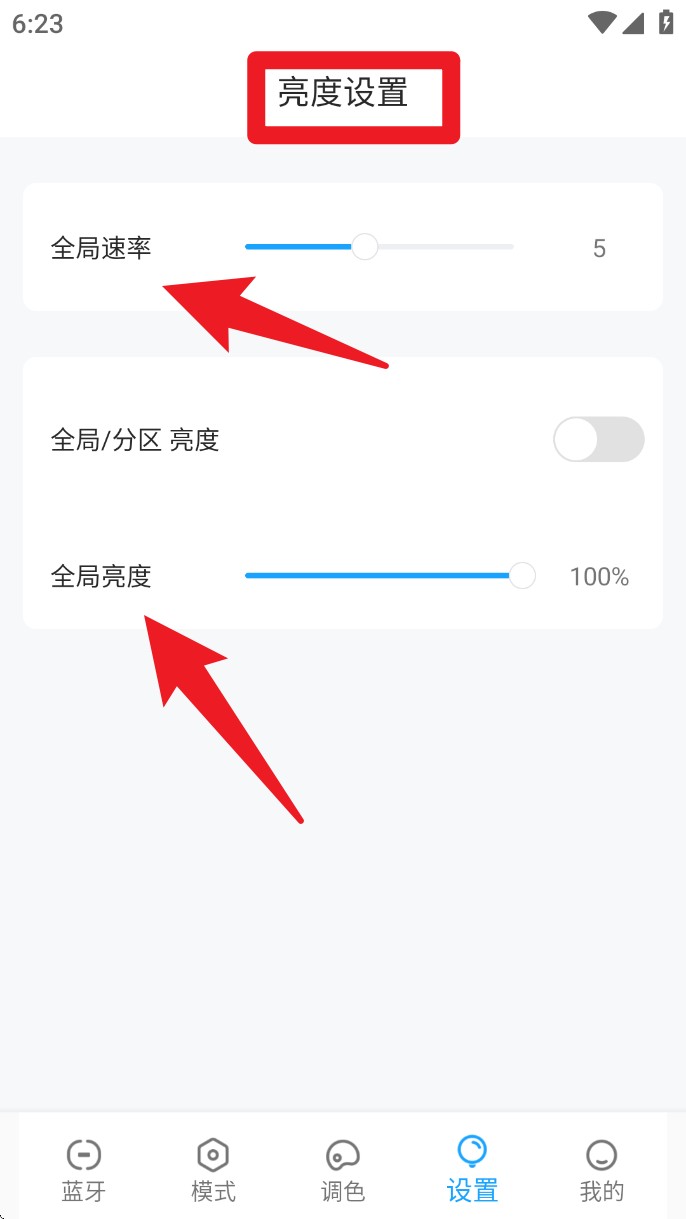The height and width of the screenshot is (1219, 686).
Task: Tap the 全局速率 slider track
Action: coord(379,247)
